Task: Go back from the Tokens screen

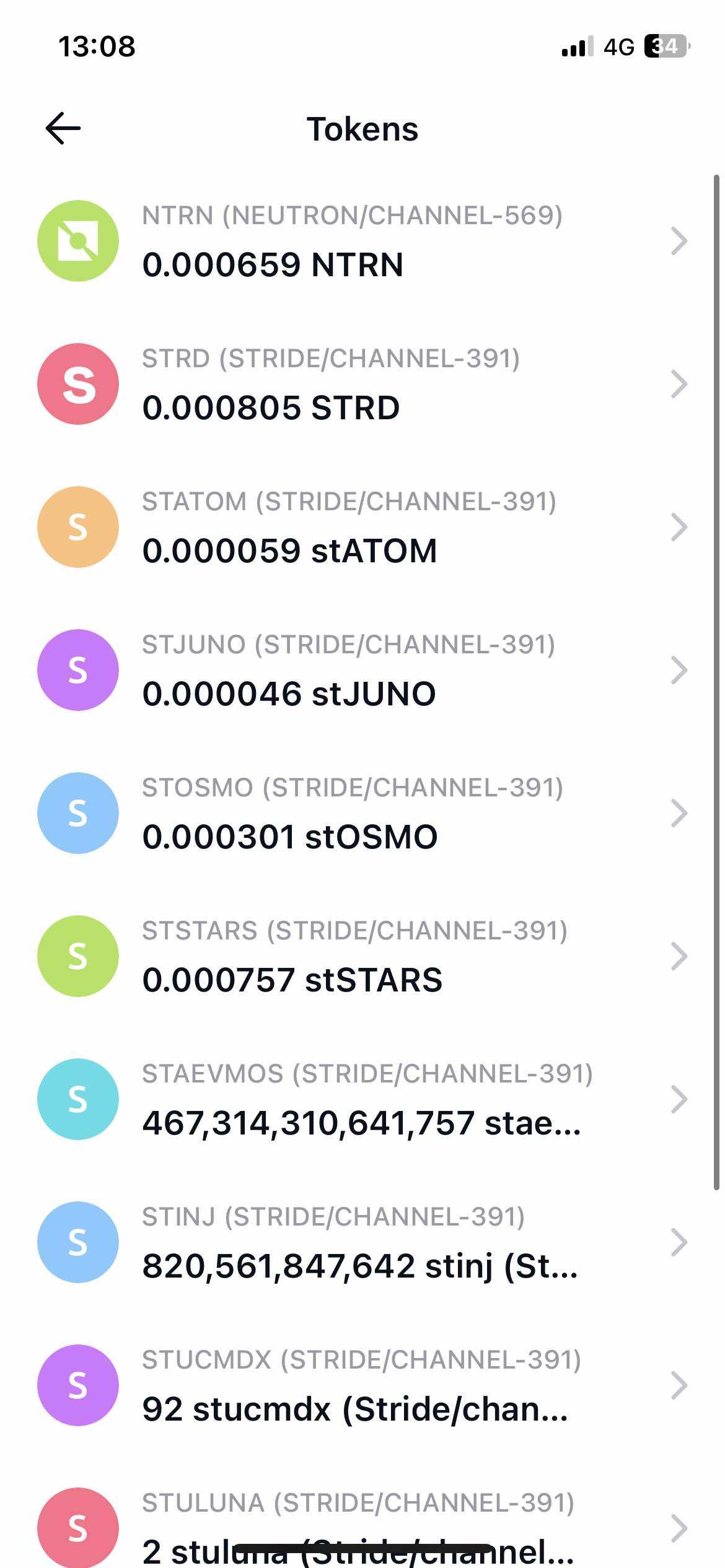Action: [x=63, y=129]
